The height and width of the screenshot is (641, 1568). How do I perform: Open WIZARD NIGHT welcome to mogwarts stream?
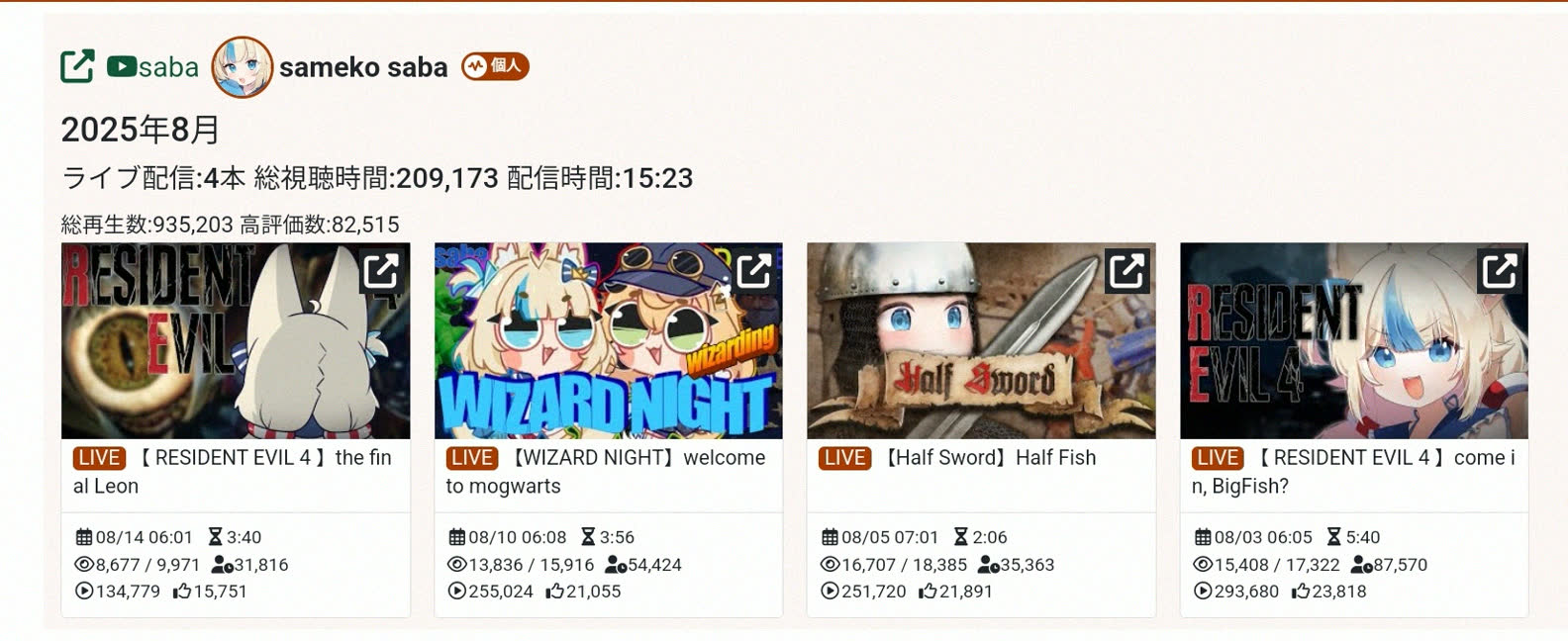coord(605,471)
